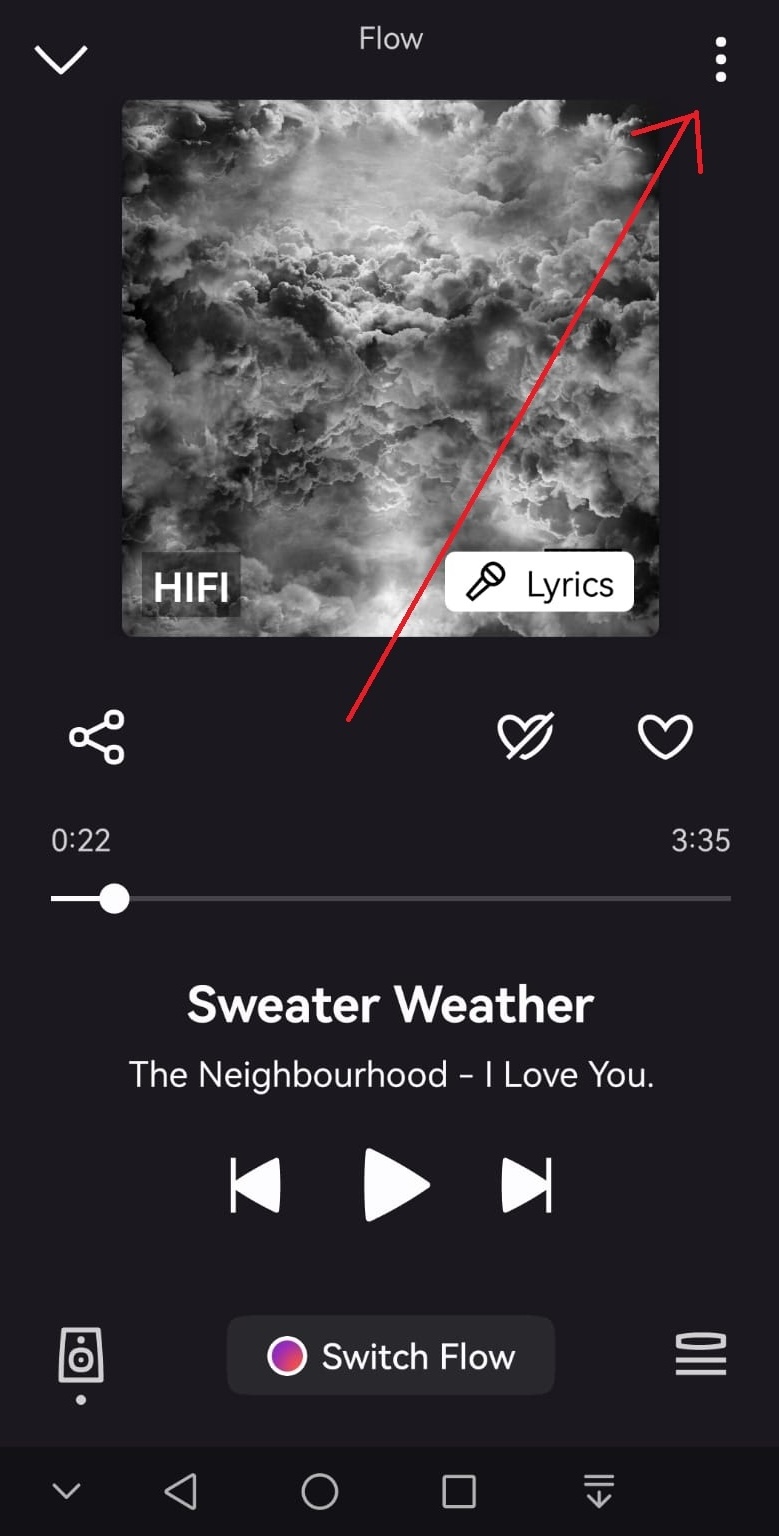This screenshot has width=779, height=1536.
Task: Skip to the next track
Action: coord(526,1186)
